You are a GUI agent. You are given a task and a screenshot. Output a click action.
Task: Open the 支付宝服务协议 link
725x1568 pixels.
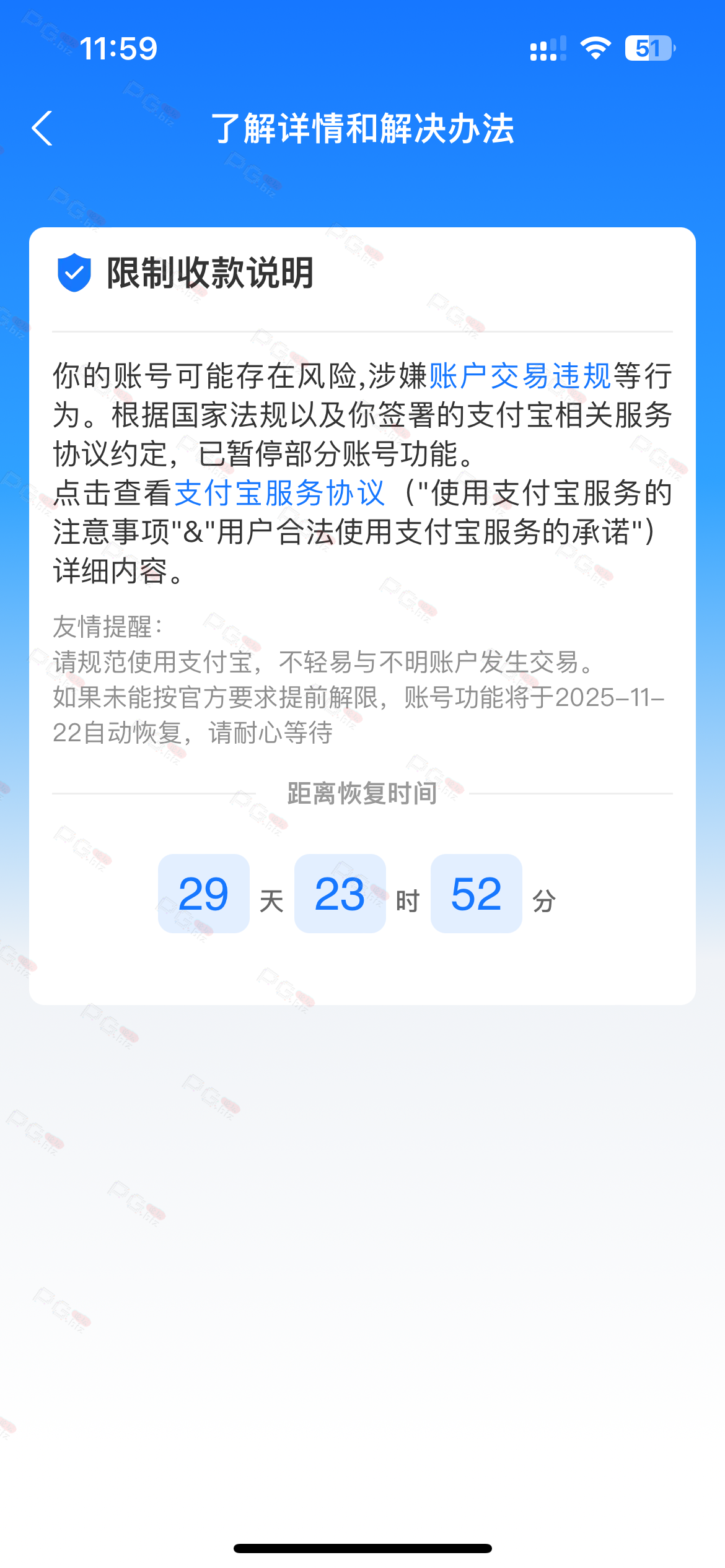280,493
